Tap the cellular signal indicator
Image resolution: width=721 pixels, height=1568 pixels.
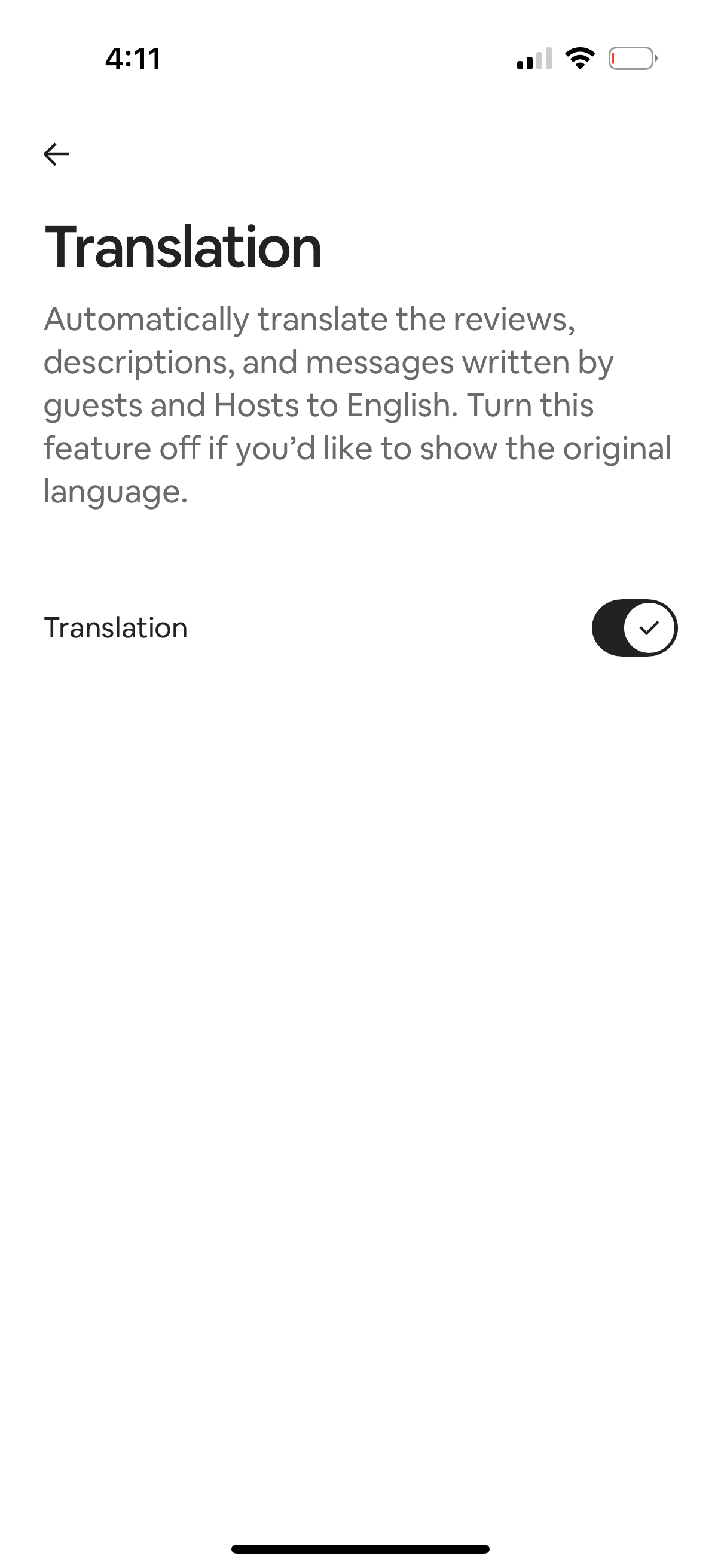[x=536, y=58]
